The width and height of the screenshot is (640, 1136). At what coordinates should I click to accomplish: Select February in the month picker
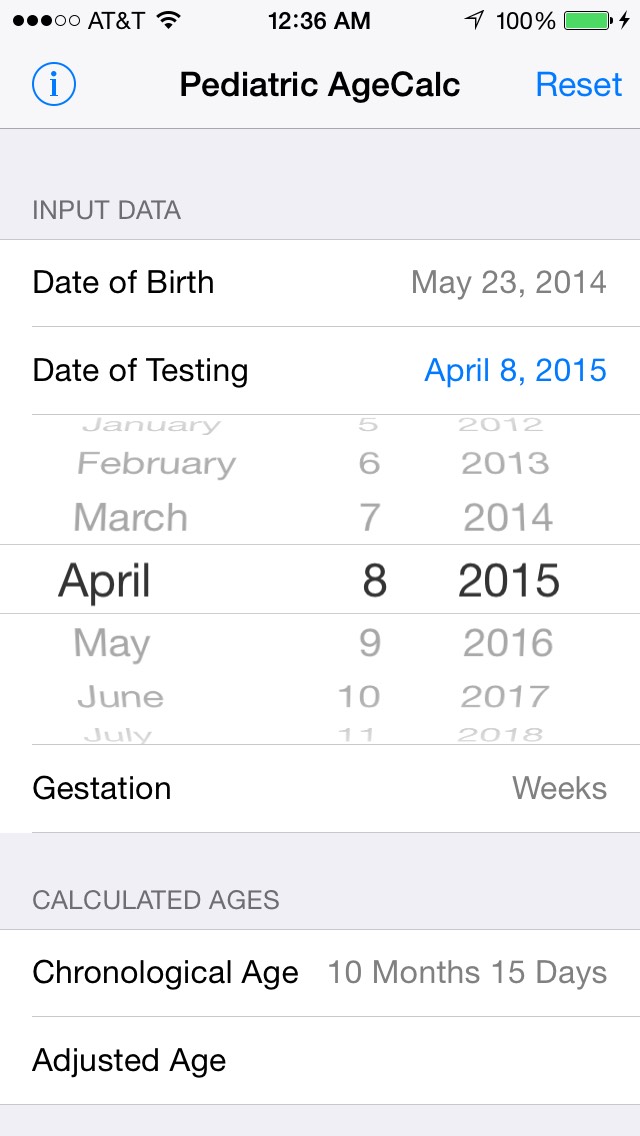157,464
